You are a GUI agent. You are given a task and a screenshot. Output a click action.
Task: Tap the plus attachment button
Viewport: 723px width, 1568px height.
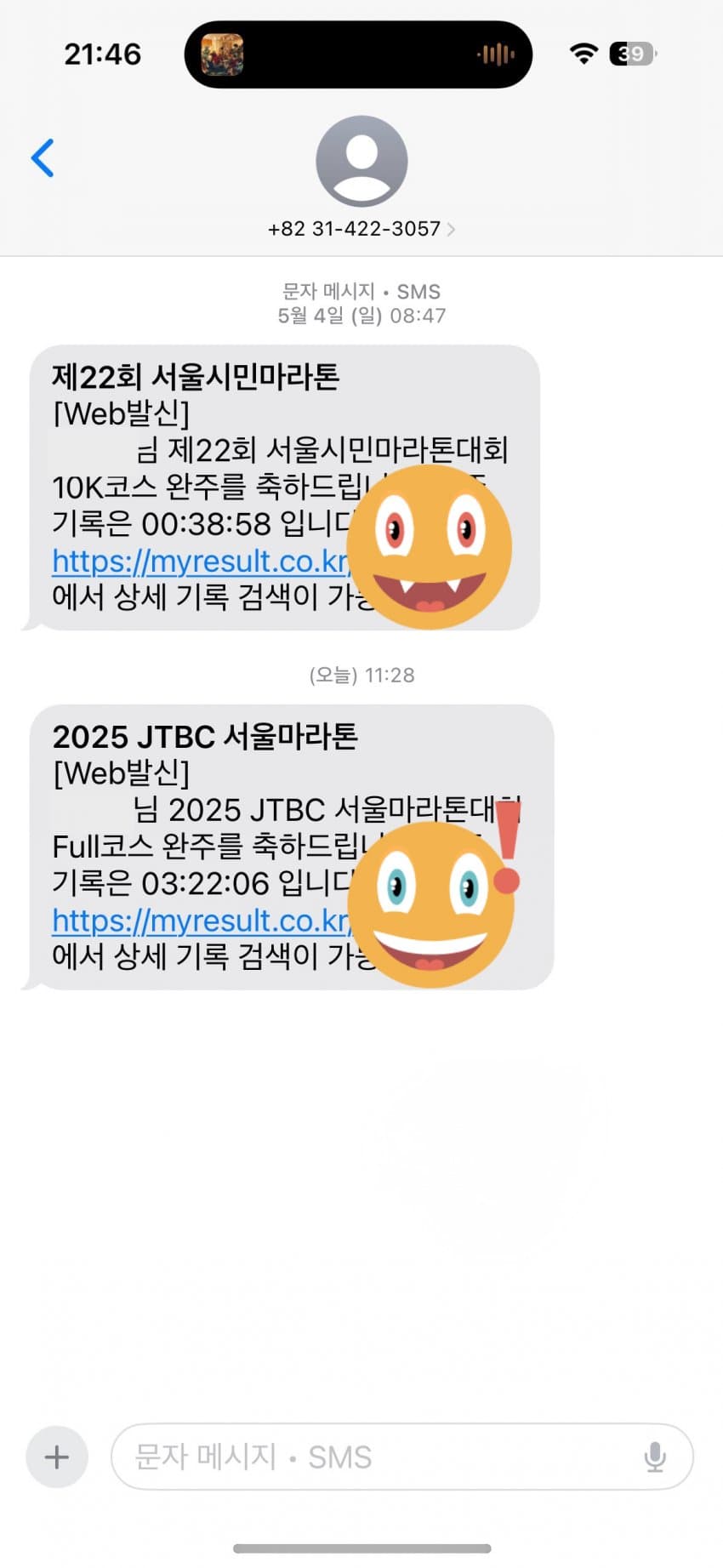click(57, 1457)
